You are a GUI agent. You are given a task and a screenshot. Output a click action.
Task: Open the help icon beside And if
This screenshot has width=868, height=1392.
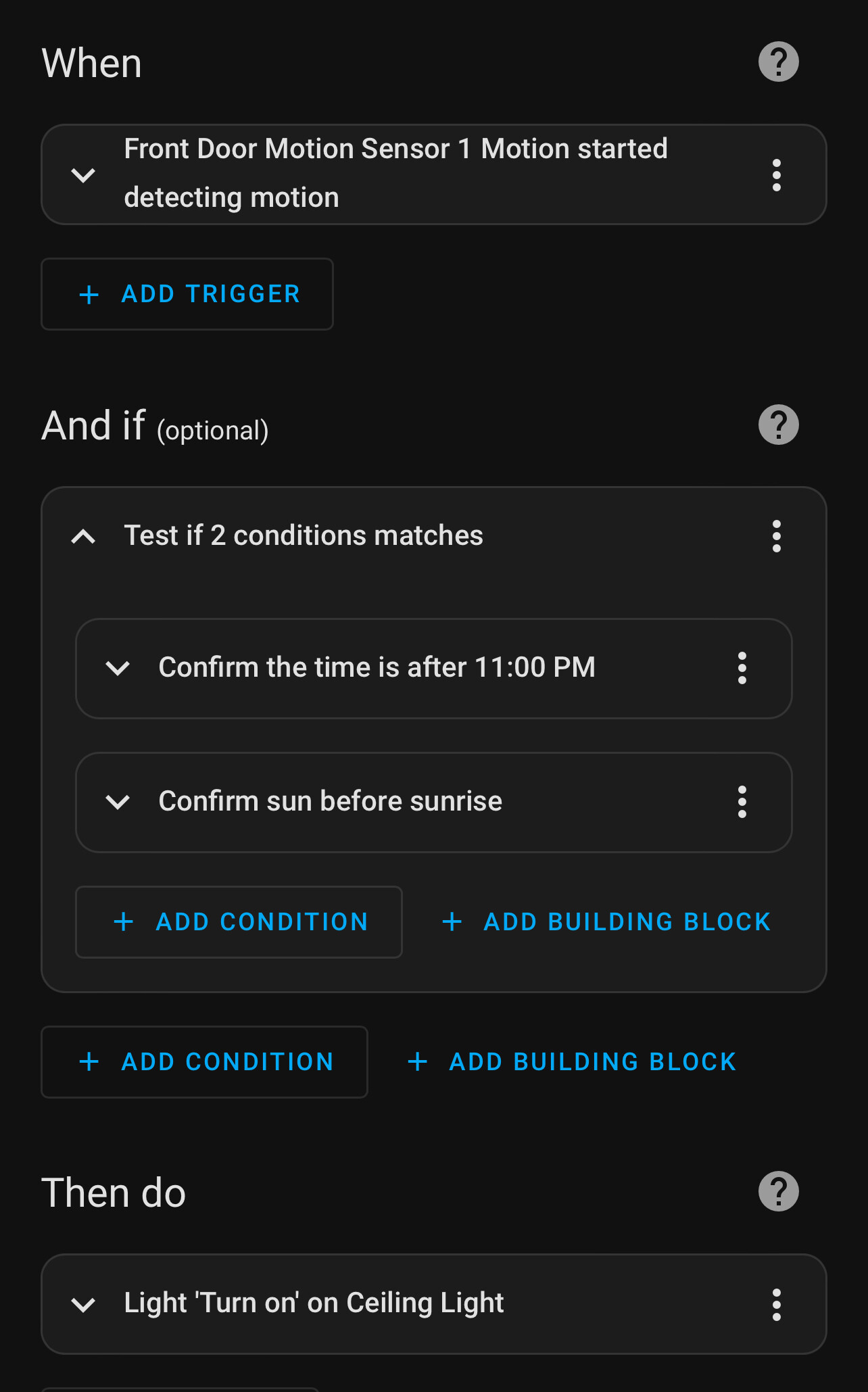click(777, 425)
